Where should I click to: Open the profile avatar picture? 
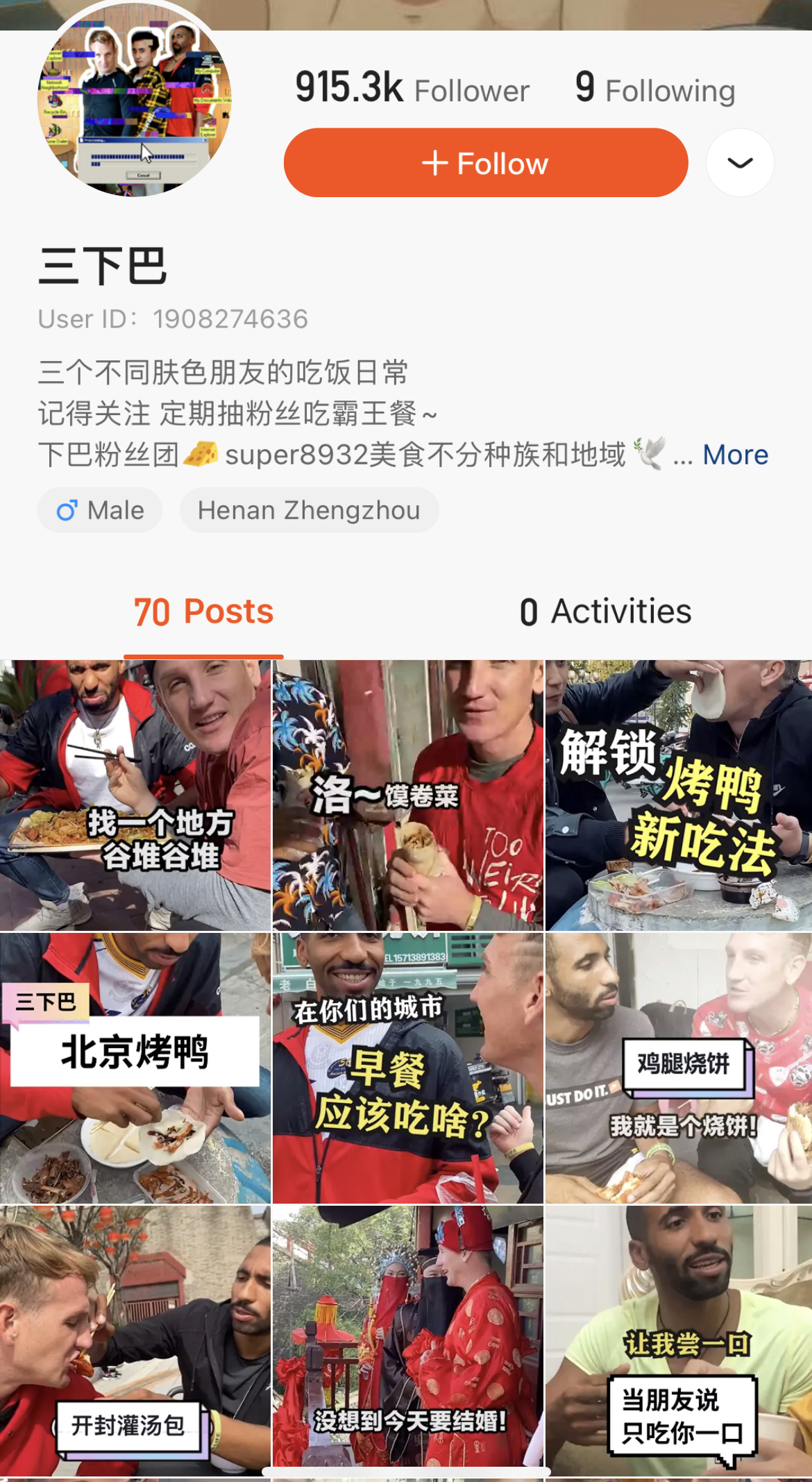tap(135, 99)
